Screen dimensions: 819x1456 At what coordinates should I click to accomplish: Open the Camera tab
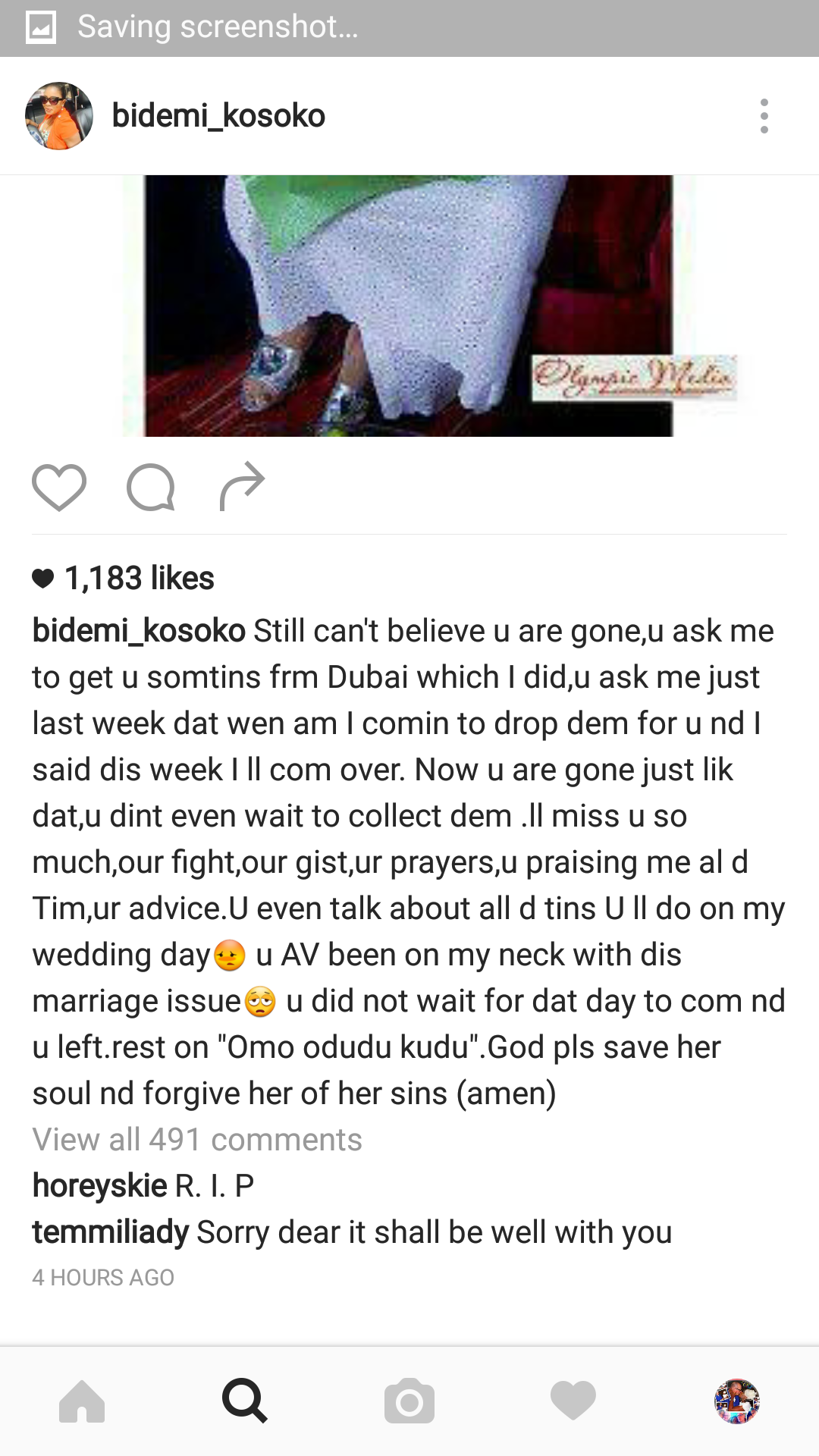tap(409, 1401)
